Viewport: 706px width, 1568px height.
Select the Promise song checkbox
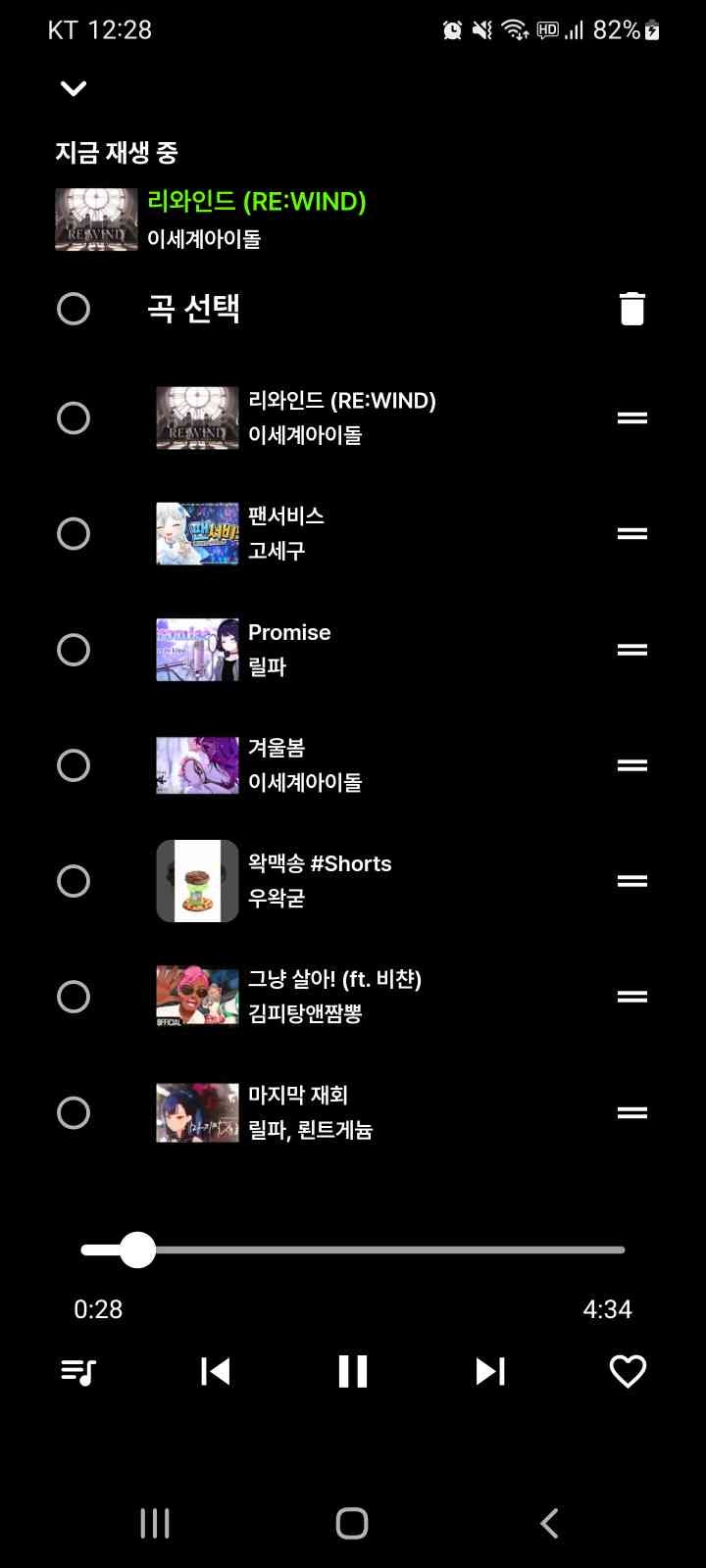coord(74,650)
